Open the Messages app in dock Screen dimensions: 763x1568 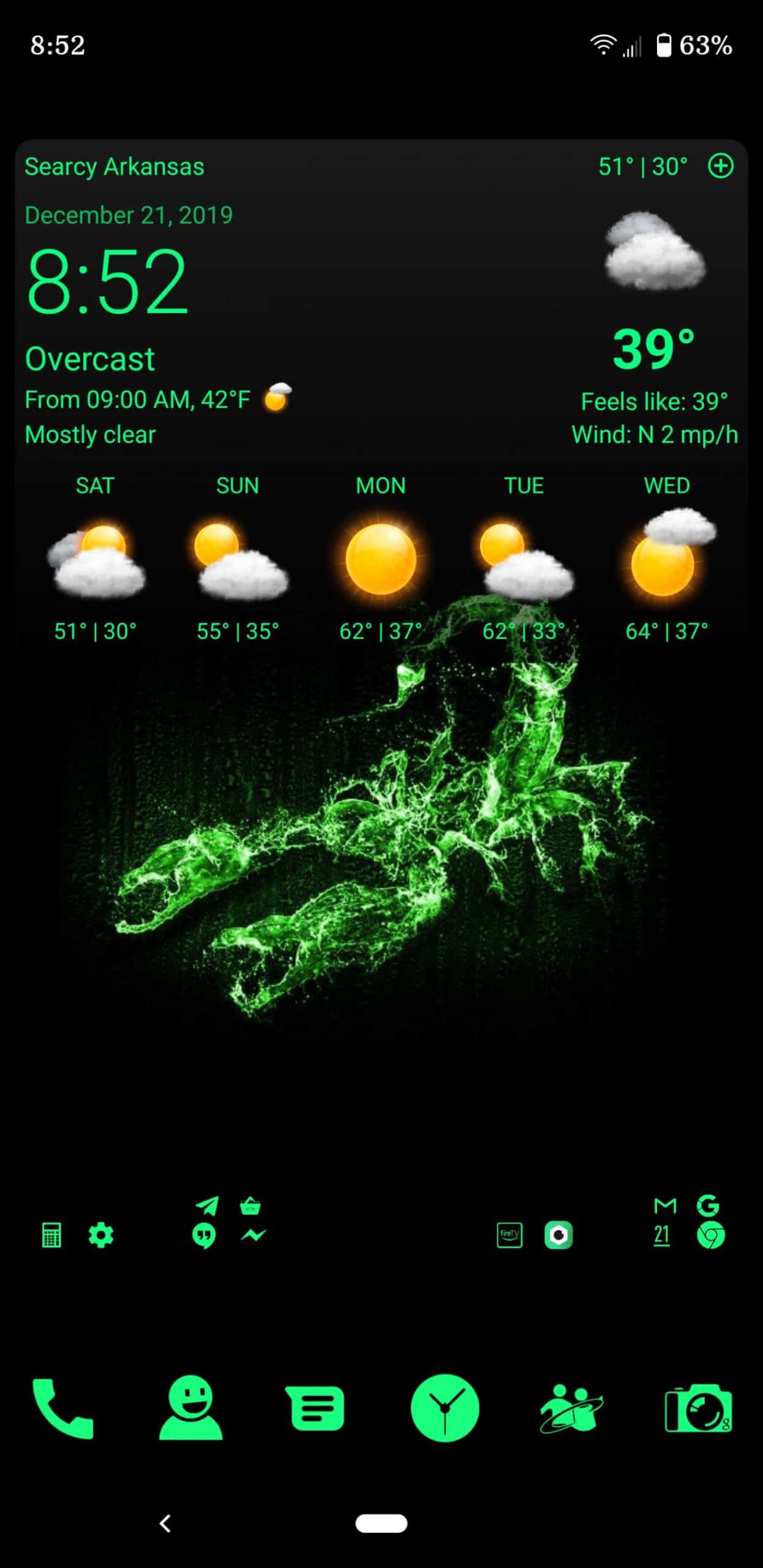(x=315, y=1408)
